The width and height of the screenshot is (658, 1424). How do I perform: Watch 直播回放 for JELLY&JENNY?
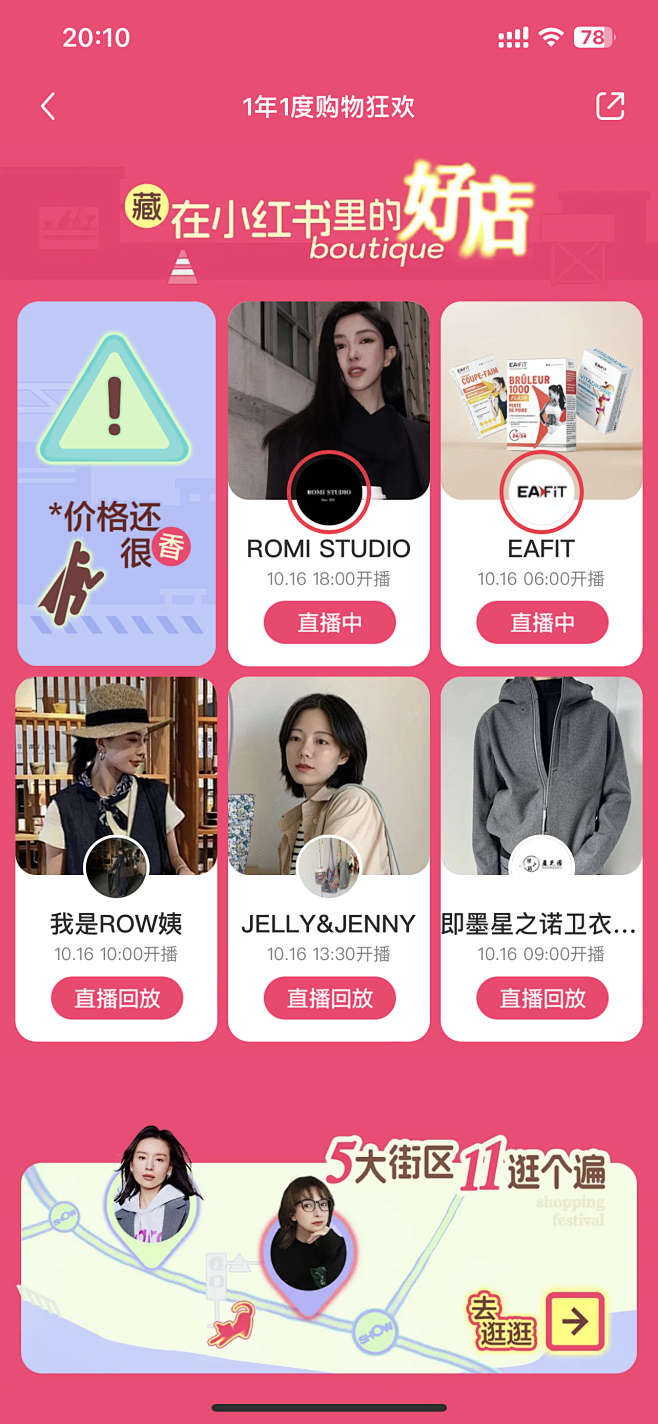(329, 998)
